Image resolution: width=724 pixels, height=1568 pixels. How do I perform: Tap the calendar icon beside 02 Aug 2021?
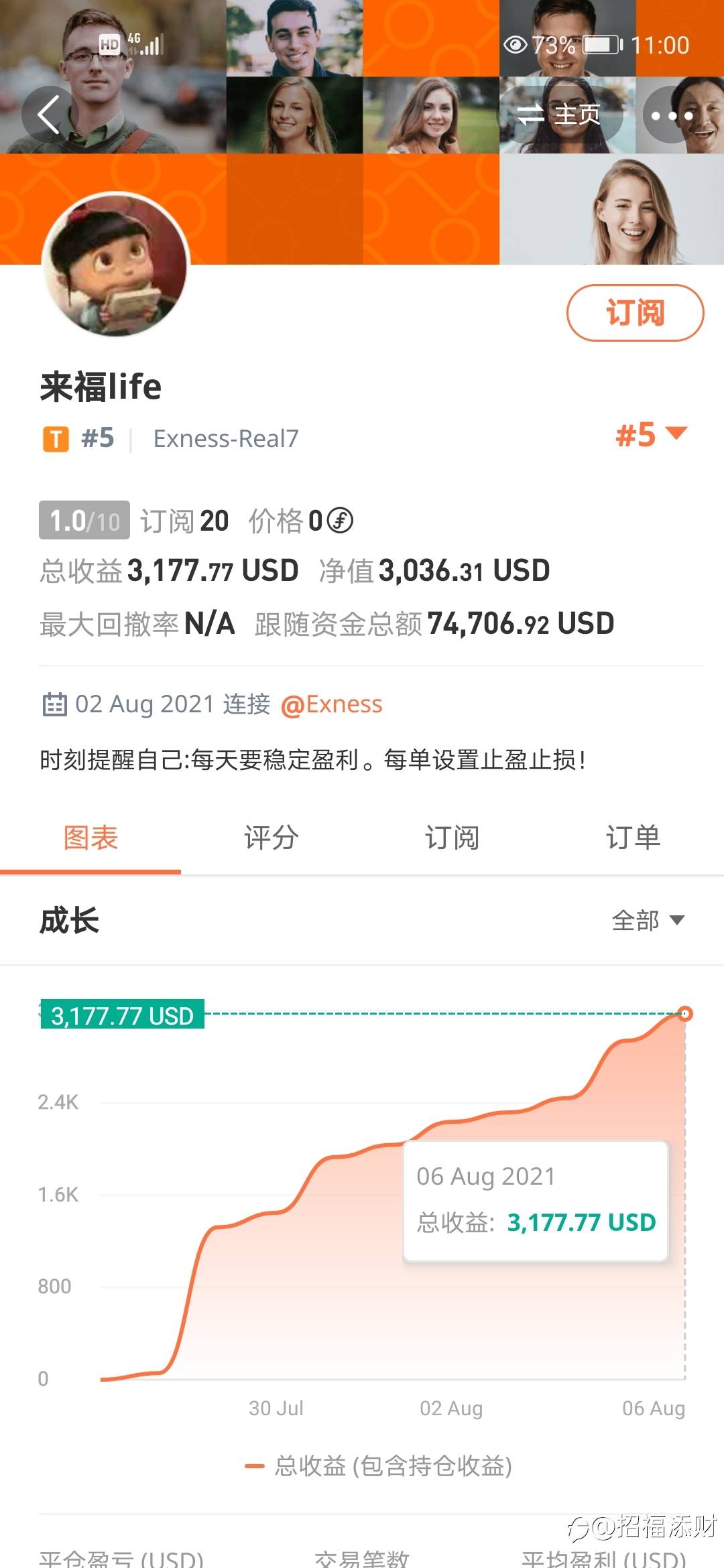55,704
